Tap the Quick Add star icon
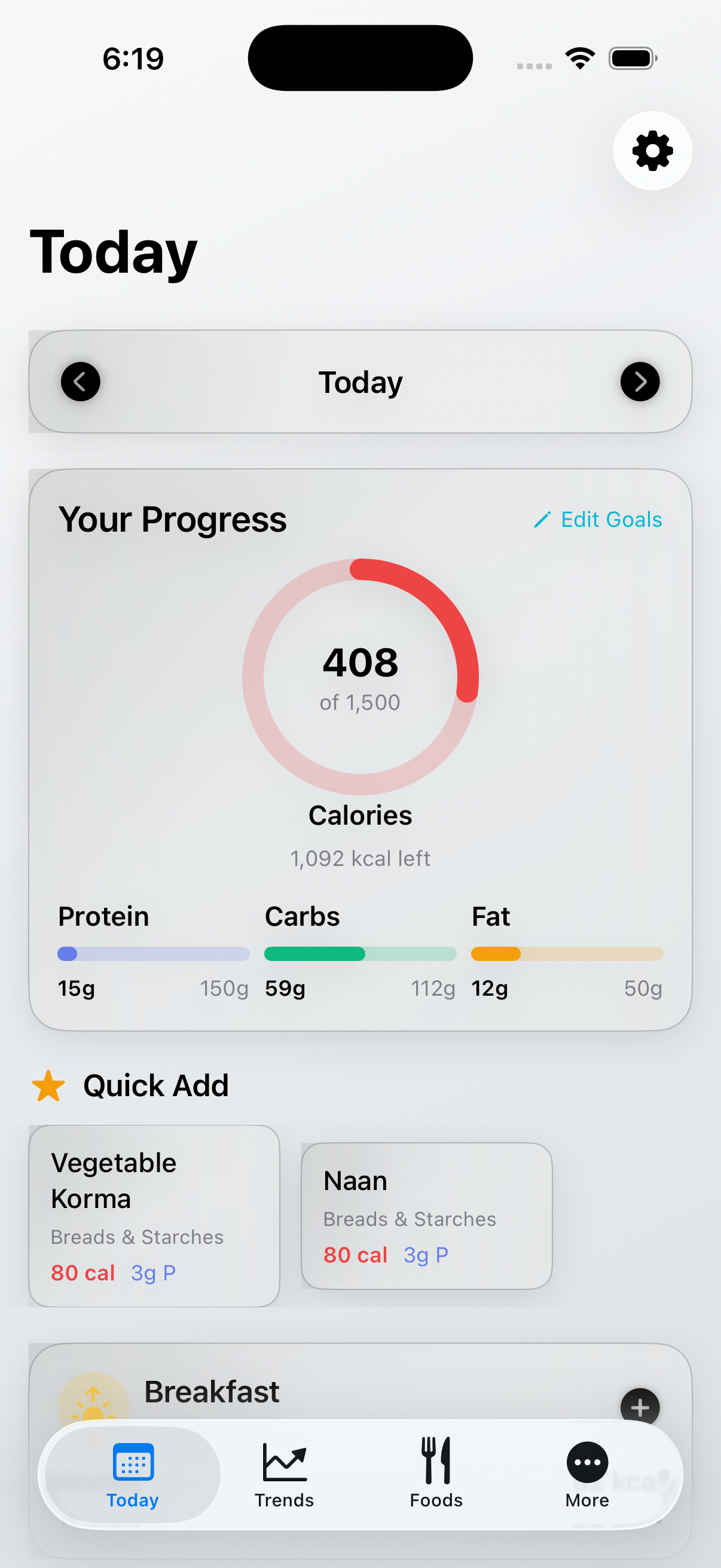721x1568 pixels. tap(48, 1085)
